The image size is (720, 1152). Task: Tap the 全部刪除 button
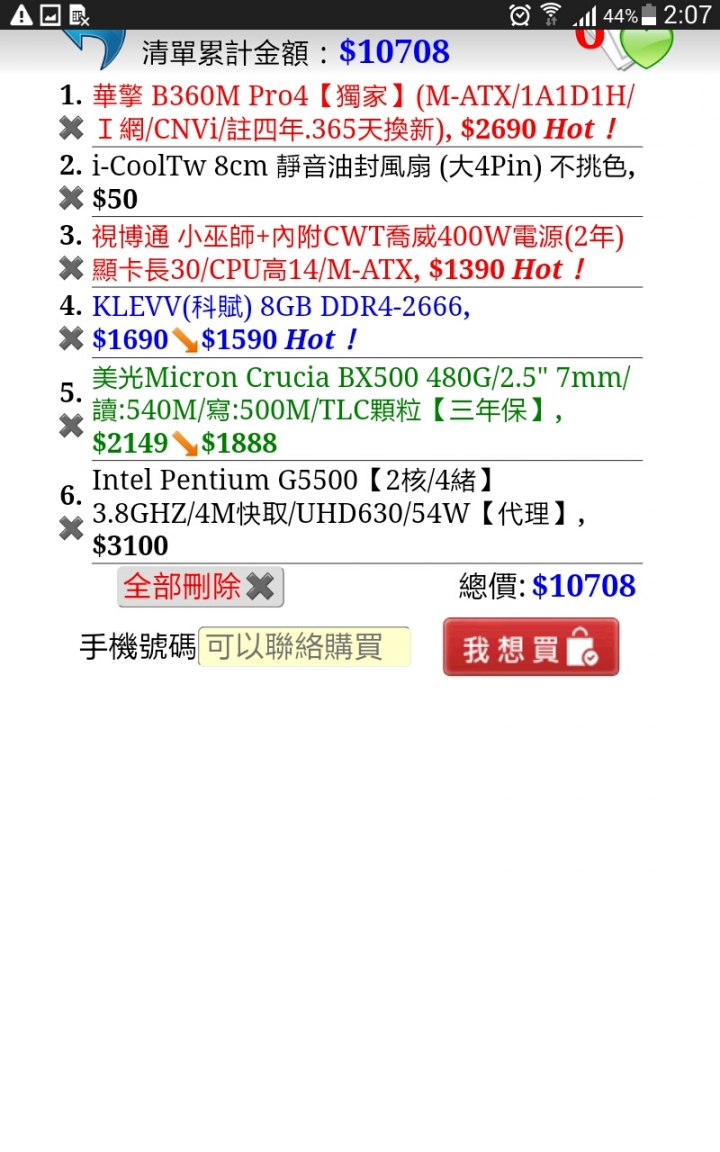point(200,587)
